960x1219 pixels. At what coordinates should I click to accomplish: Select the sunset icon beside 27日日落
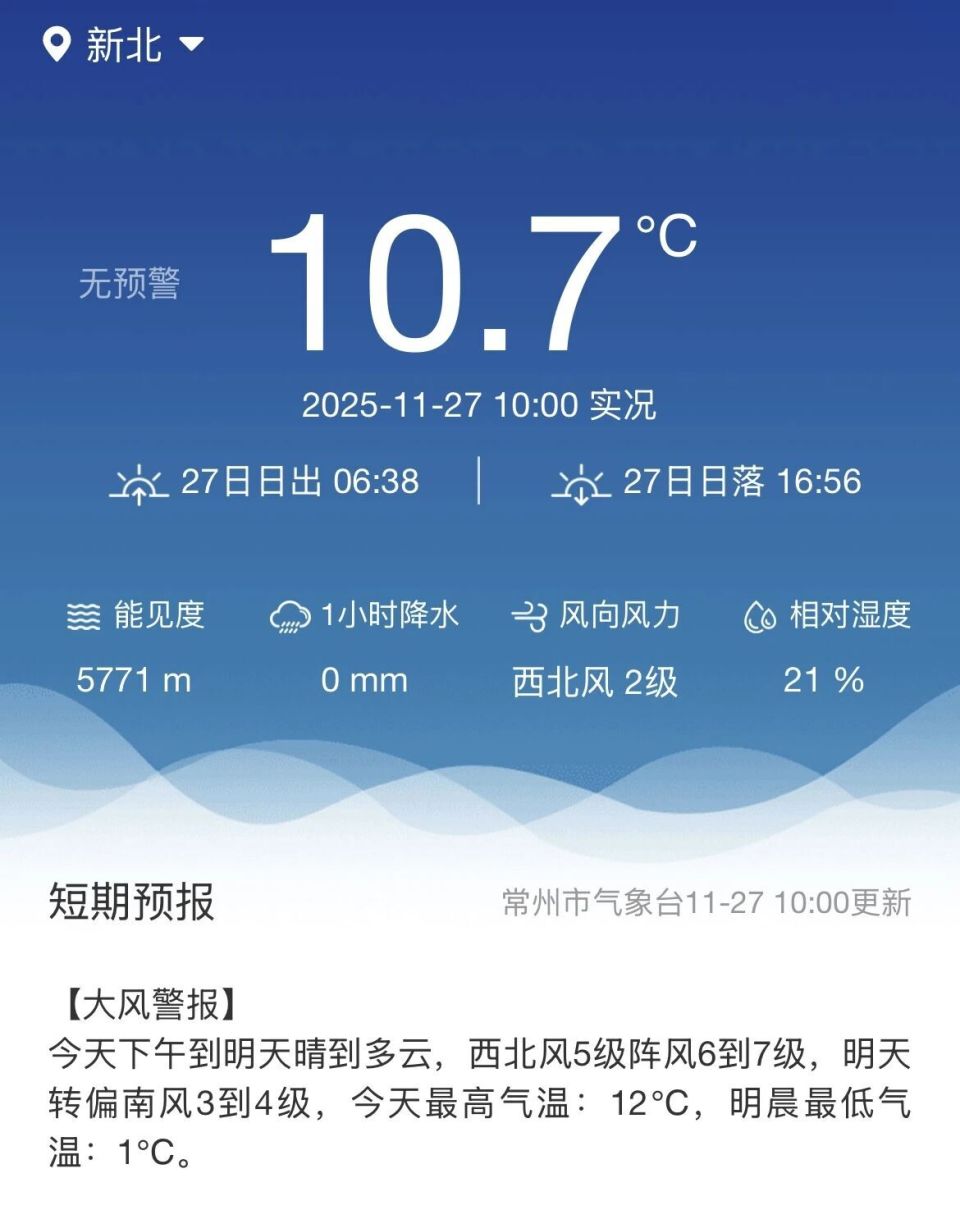click(583, 484)
